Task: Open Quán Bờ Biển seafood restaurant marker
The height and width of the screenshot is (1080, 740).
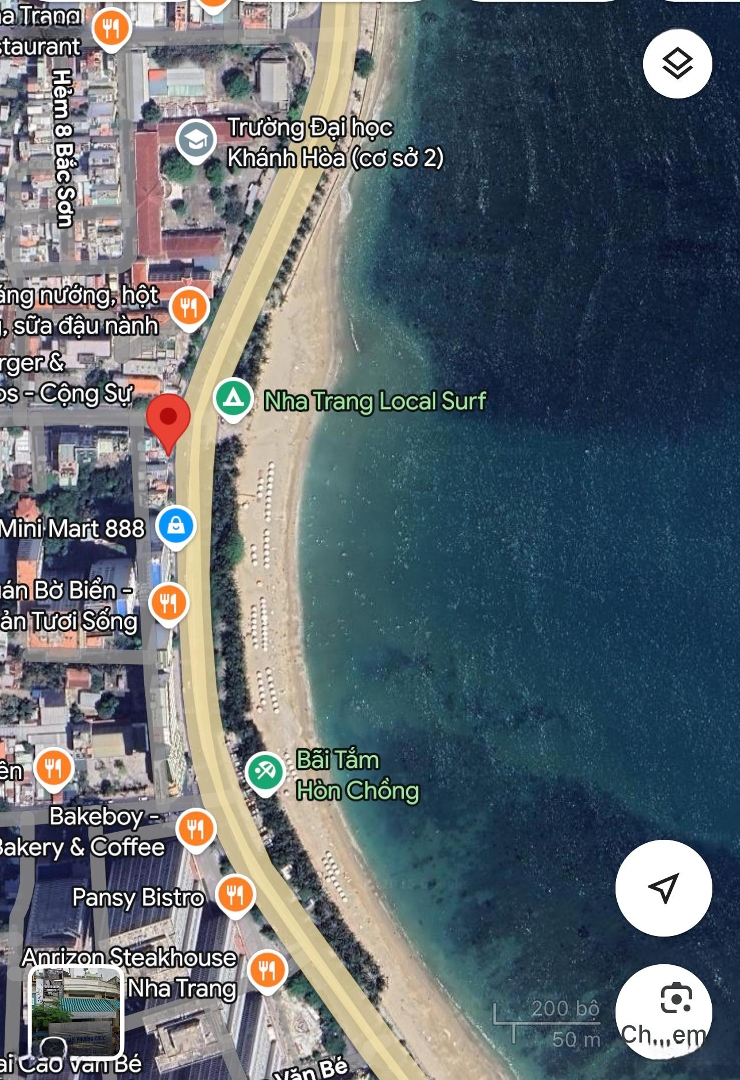Action: pos(168,603)
